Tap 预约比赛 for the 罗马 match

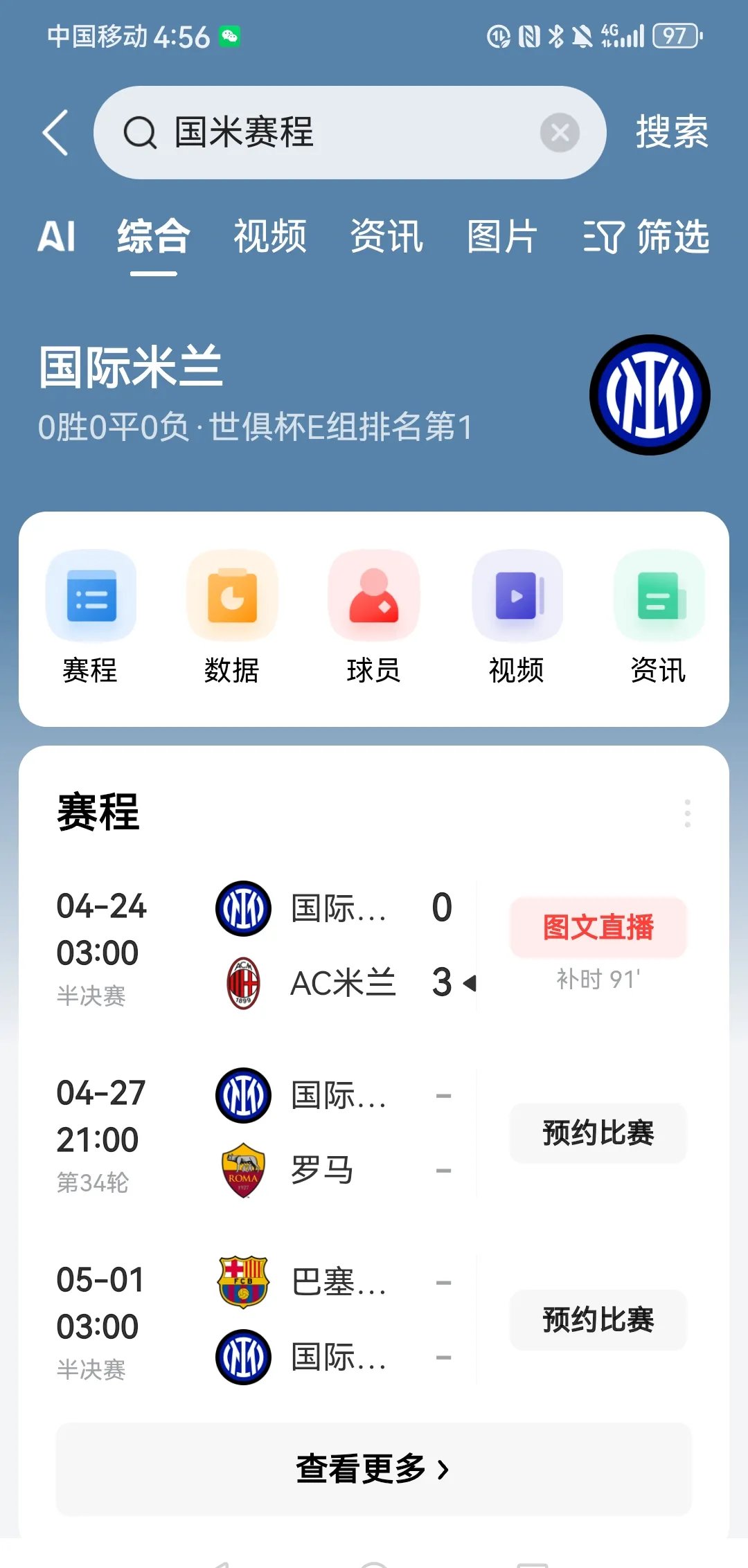(x=598, y=1133)
